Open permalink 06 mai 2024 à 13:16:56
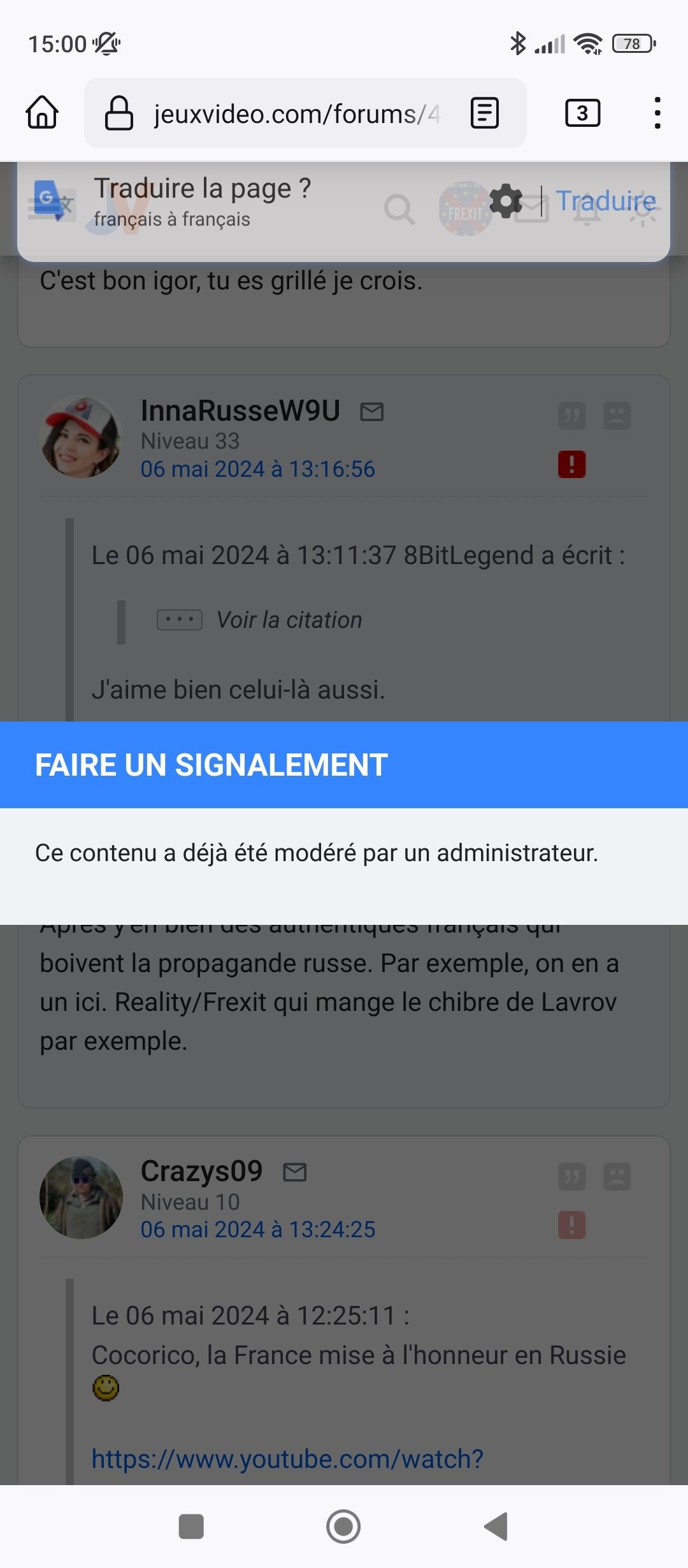This screenshot has width=688, height=1568. click(x=258, y=469)
